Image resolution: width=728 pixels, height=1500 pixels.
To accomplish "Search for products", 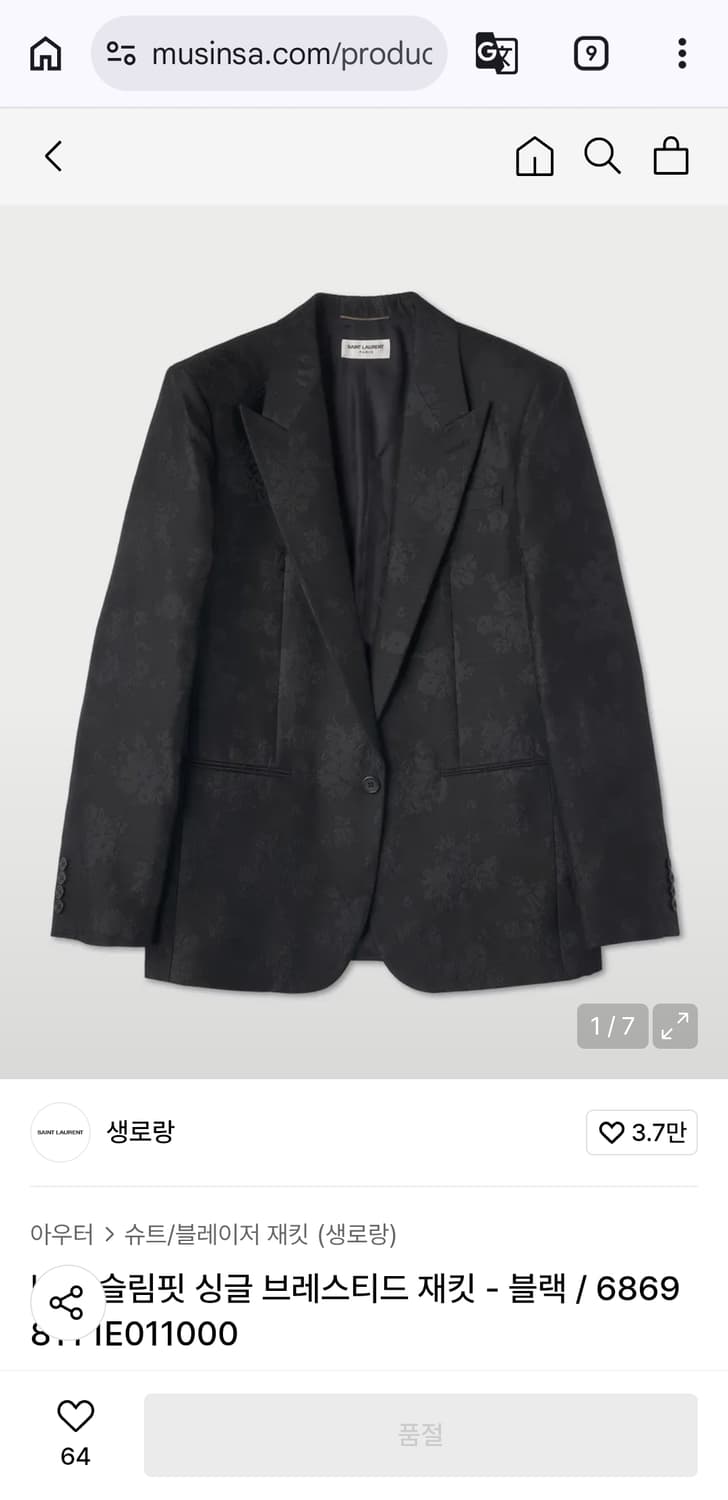I will 602,156.
